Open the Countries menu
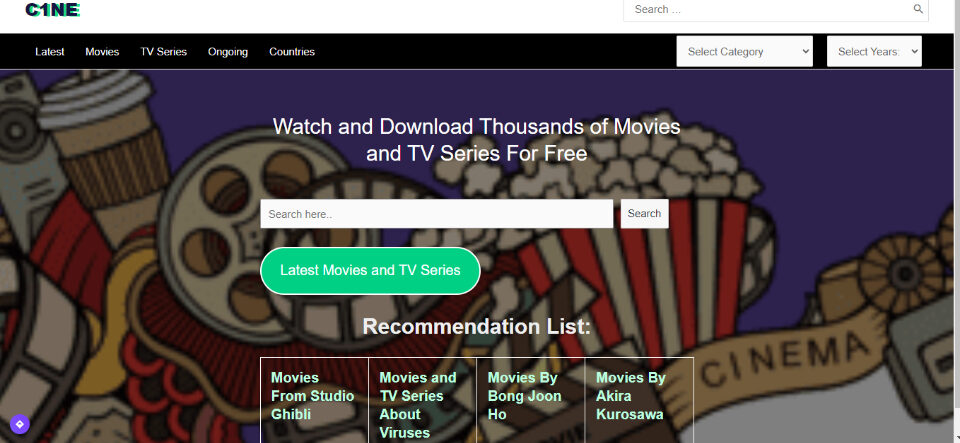 pos(292,52)
